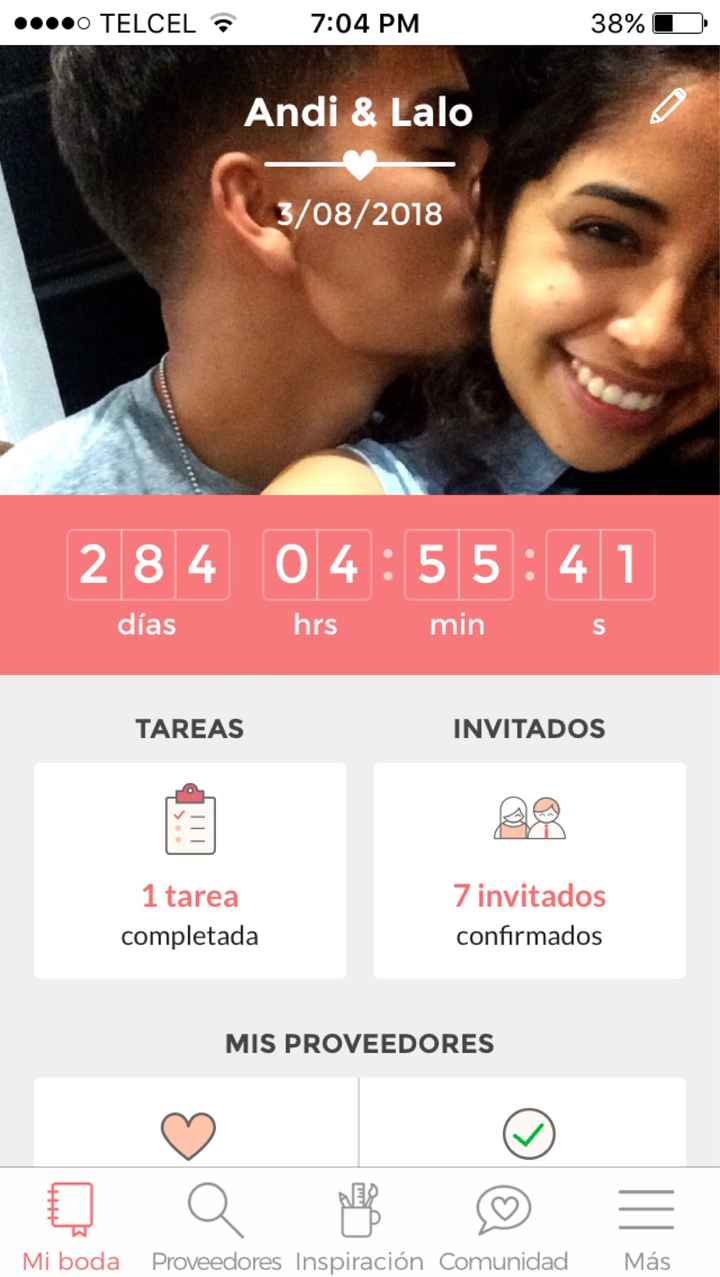This screenshot has height=1277, width=720.
Task: Tap the wedding date 3/08/2018
Action: 360,213
